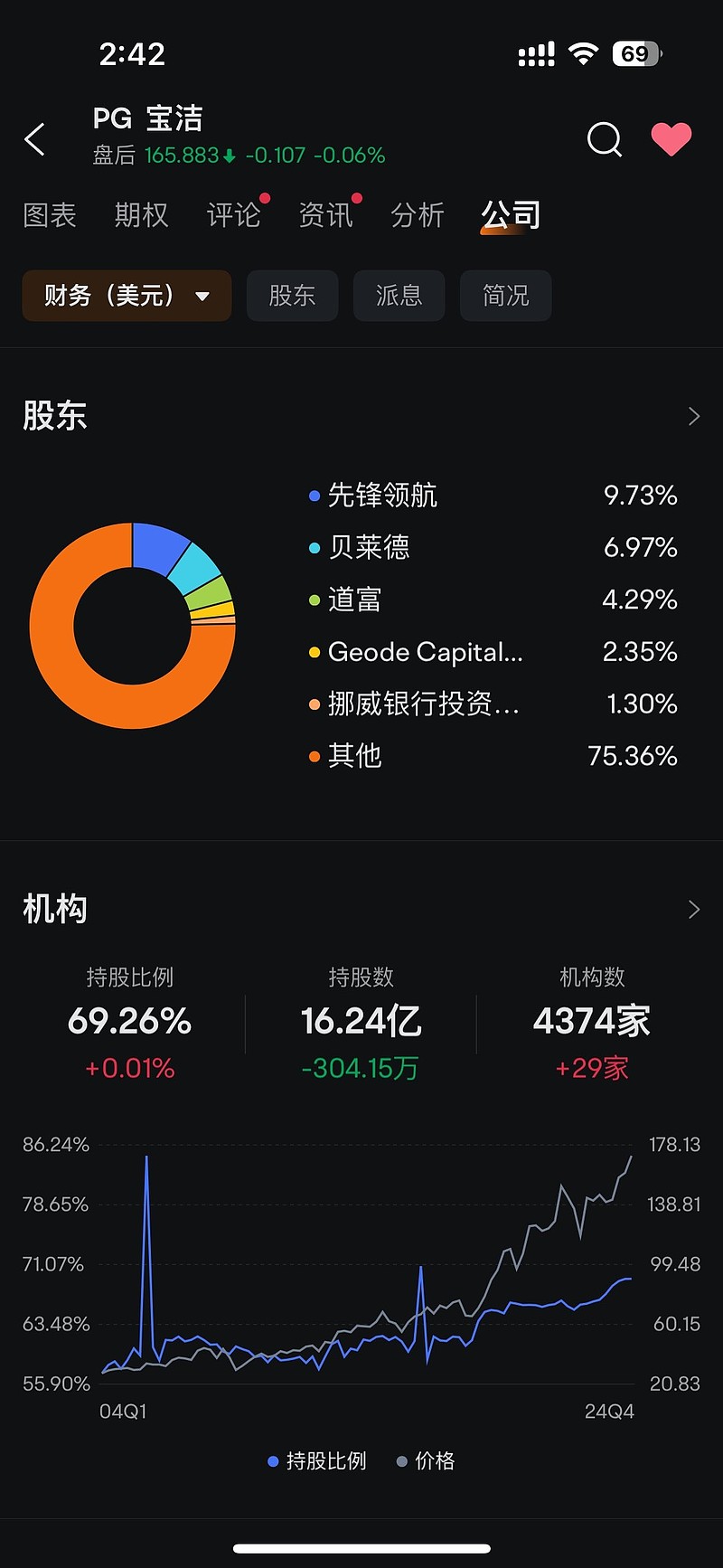
Task: Open the search icon
Action: tap(604, 139)
